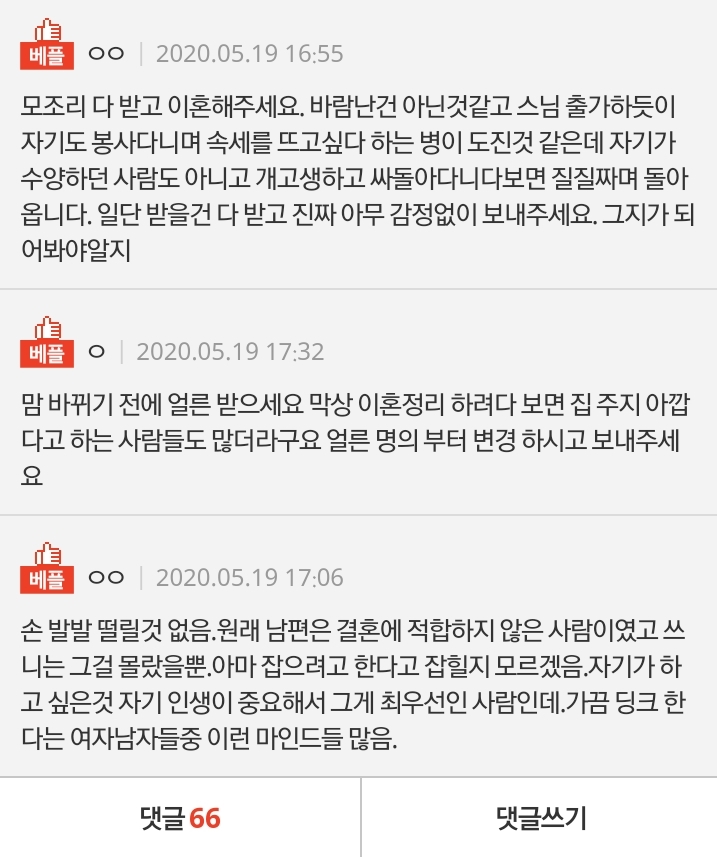
Task: Tap 댓글쓰기 to write a comment
Action: [x=540, y=819]
